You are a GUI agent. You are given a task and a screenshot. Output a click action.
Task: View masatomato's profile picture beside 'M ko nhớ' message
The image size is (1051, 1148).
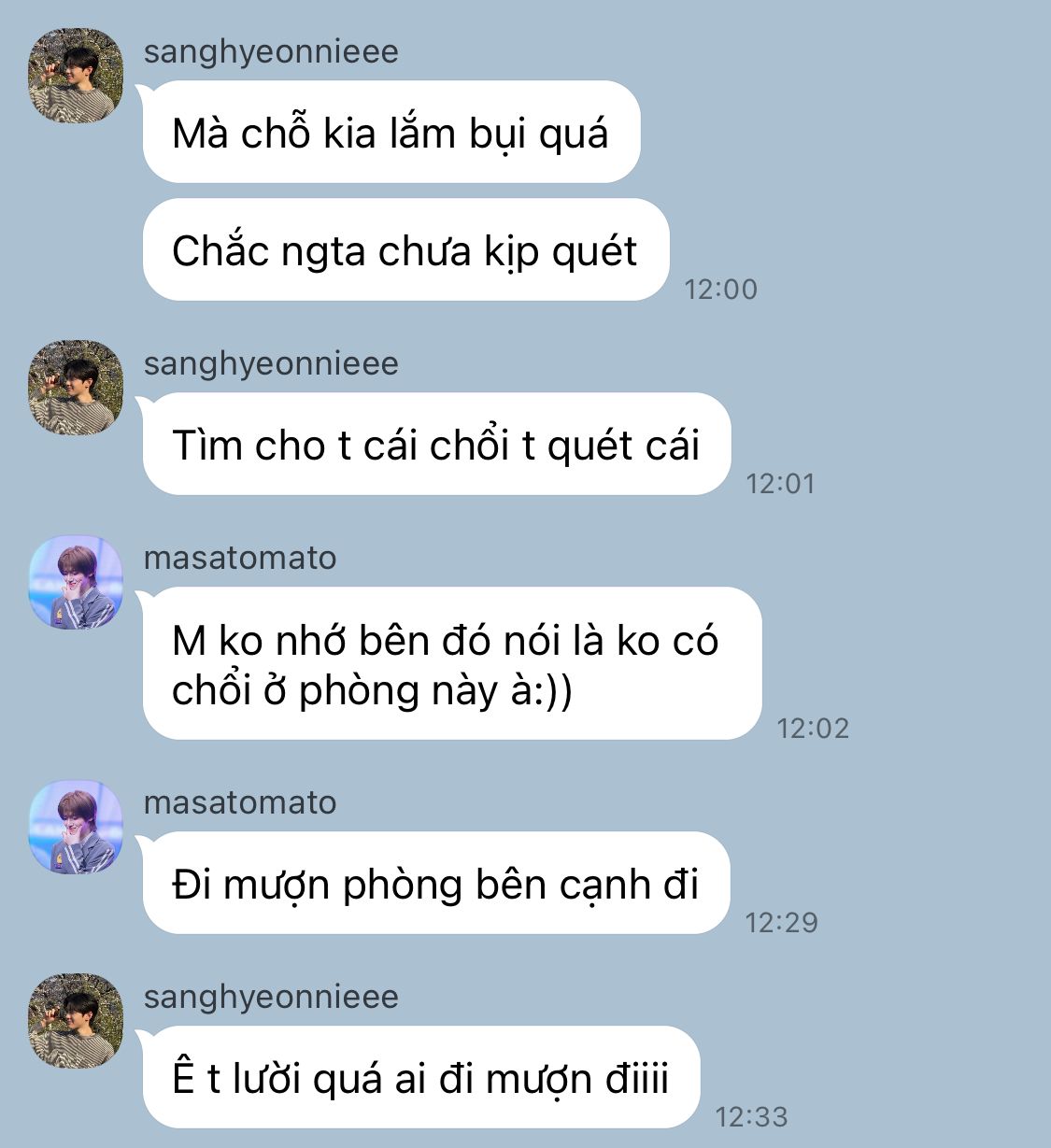tap(76, 582)
